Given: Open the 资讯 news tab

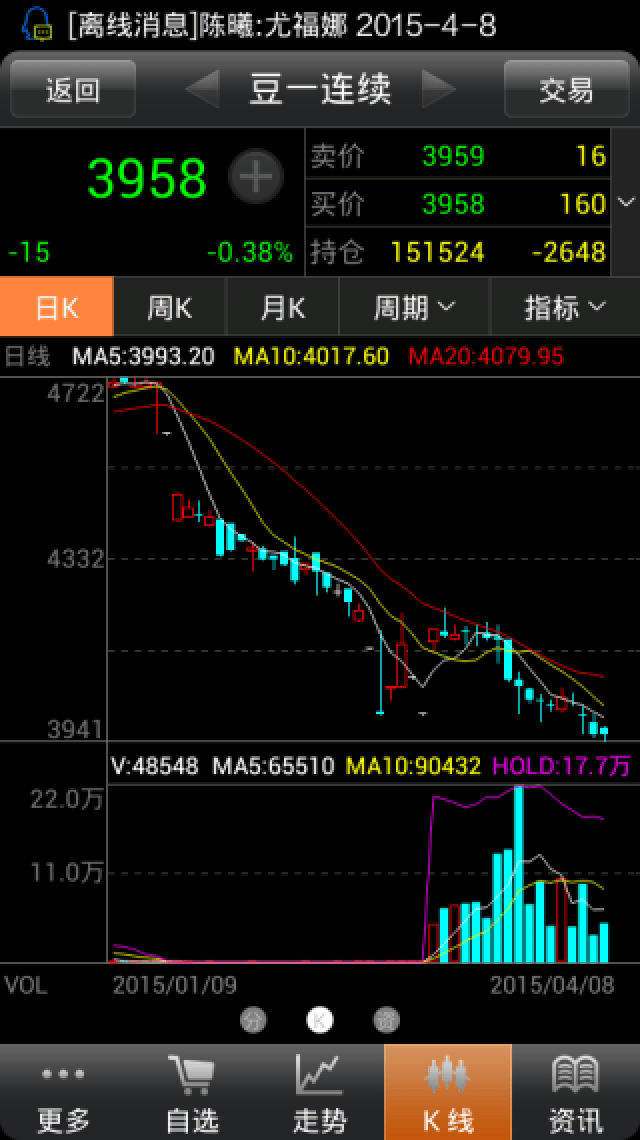Looking at the screenshot, I should pyautogui.click(x=576, y=1092).
